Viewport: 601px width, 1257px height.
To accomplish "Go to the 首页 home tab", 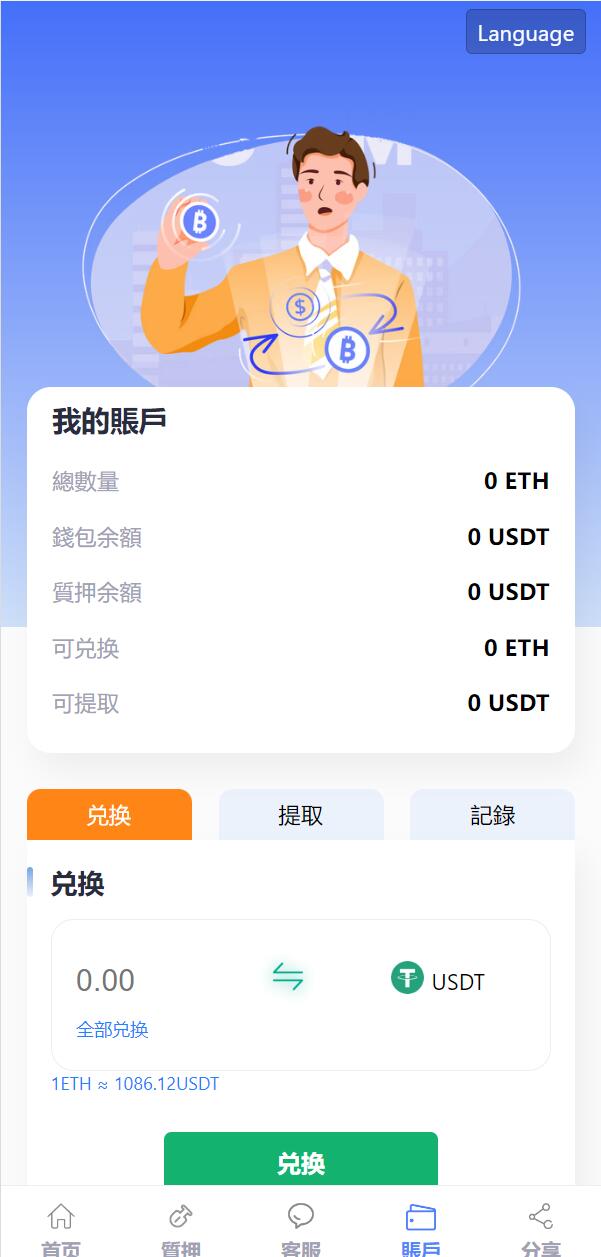I will pos(61,1228).
